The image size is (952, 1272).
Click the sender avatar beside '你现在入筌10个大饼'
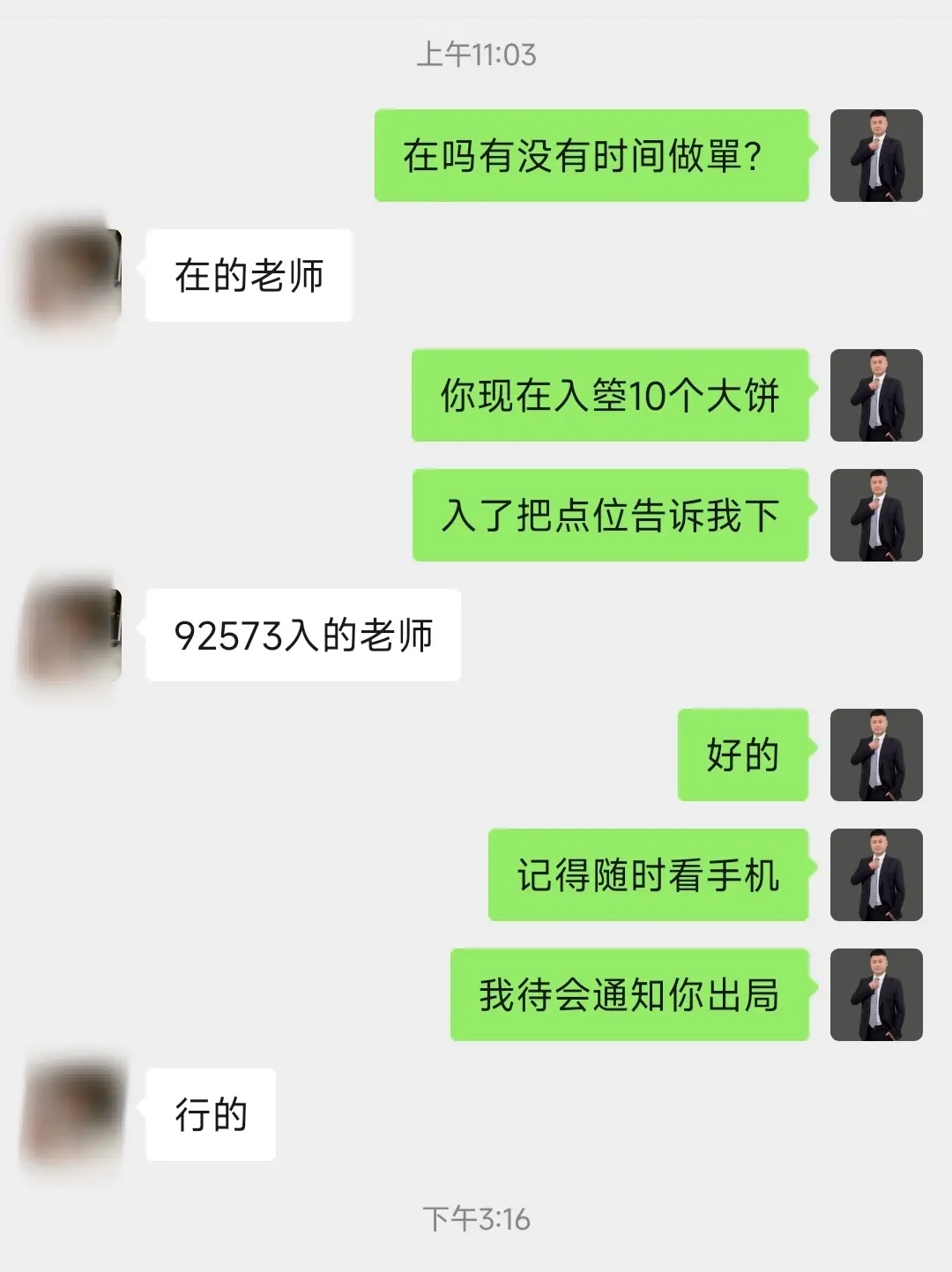click(875, 394)
